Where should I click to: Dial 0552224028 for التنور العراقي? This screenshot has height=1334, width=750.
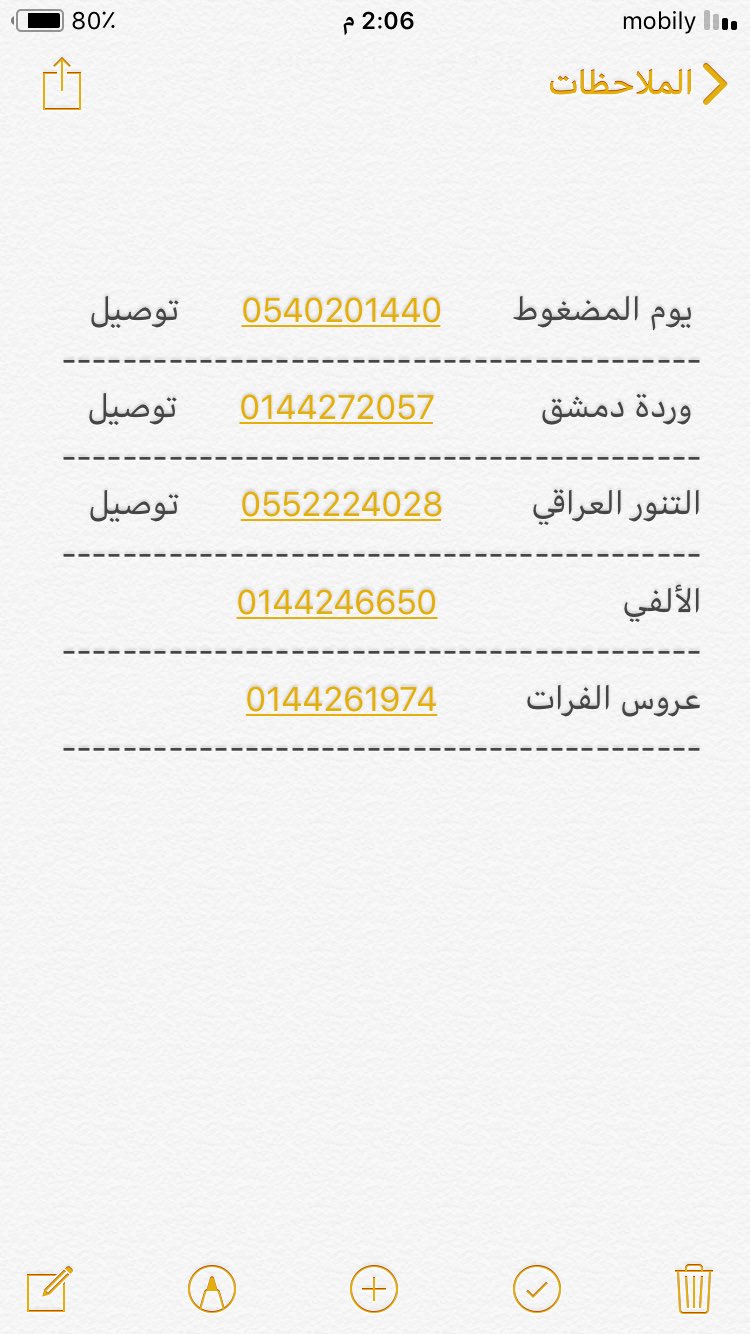pos(341,504)
